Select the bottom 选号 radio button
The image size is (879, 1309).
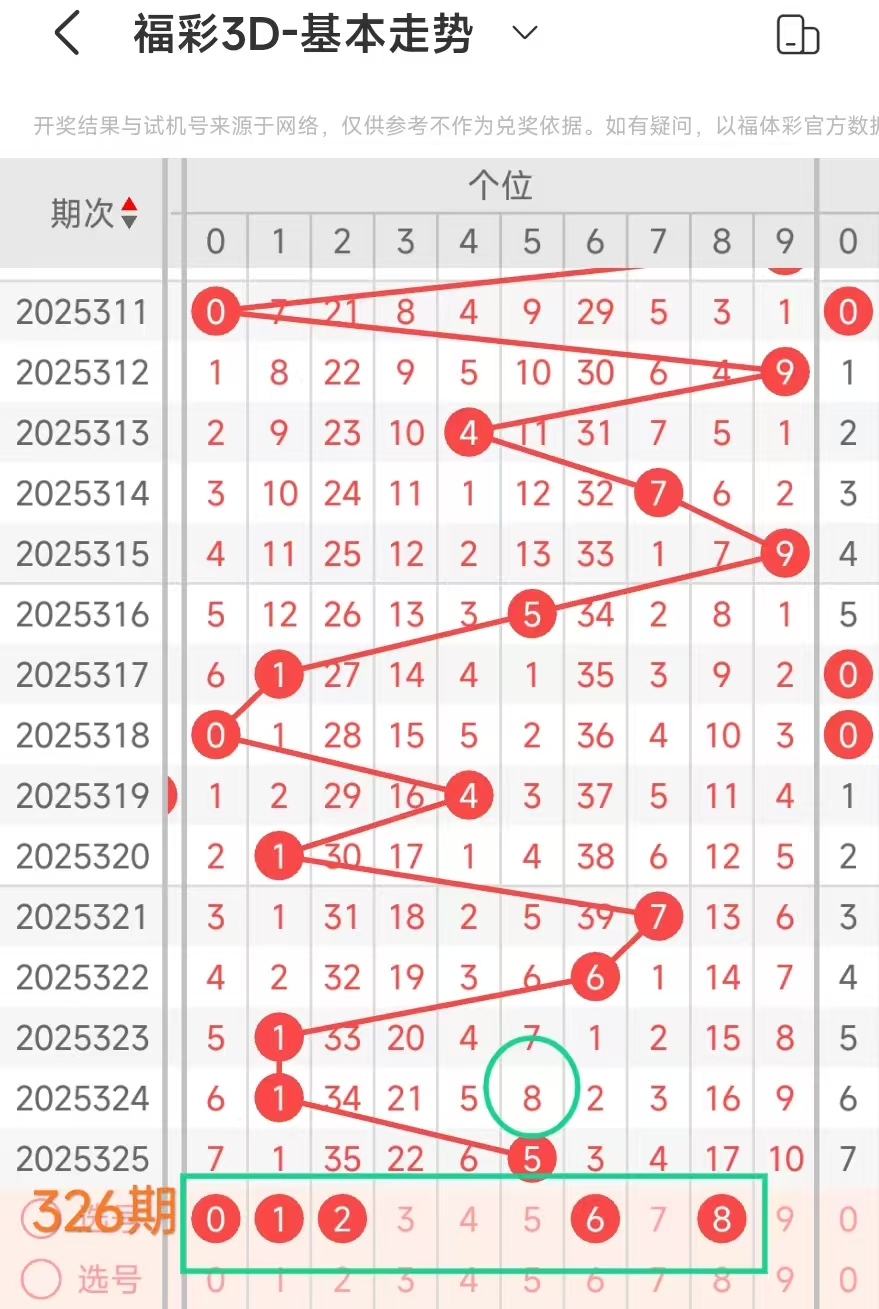click(42, 1278)
